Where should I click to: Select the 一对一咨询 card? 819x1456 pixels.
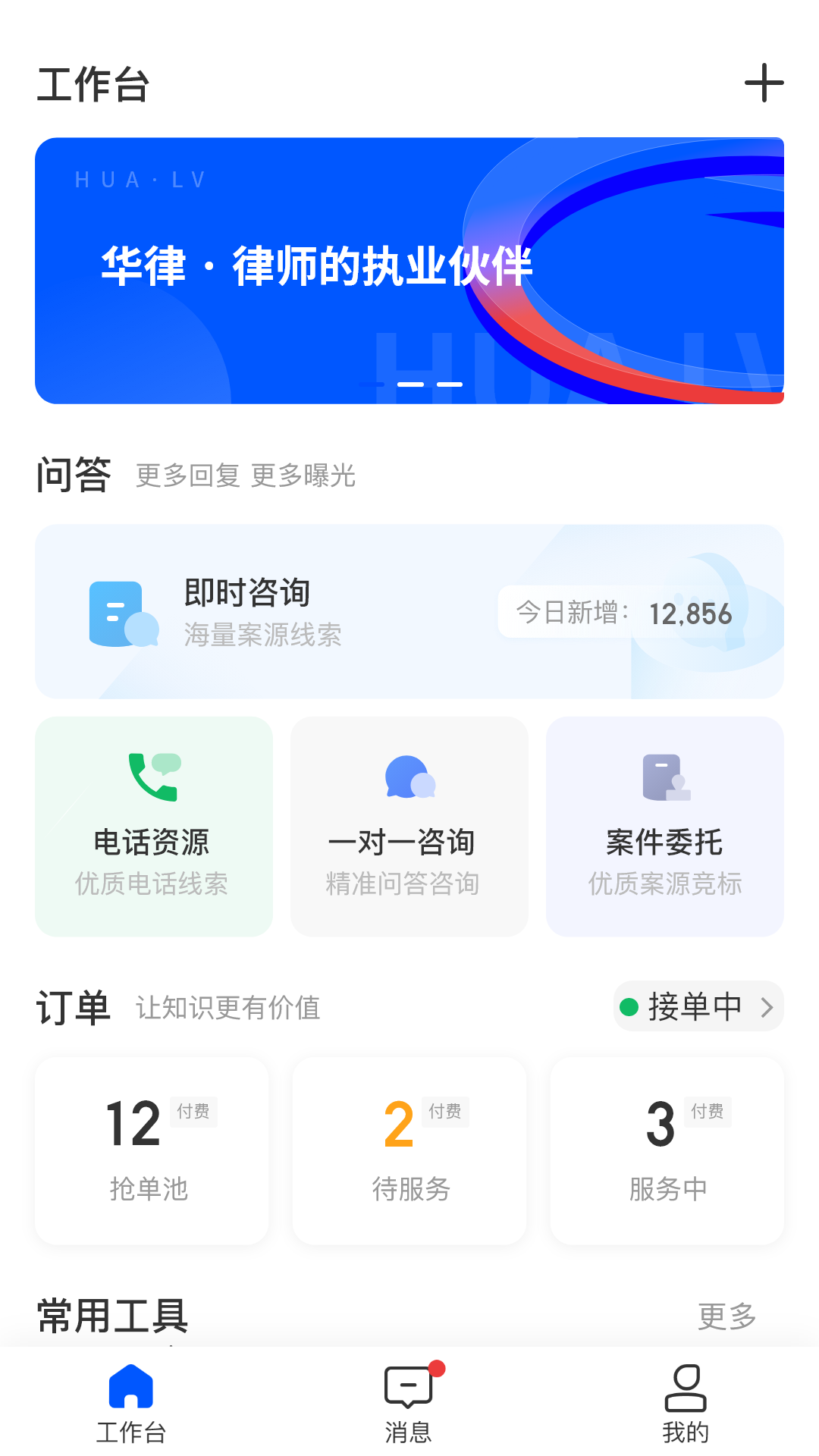pos(409,826)
